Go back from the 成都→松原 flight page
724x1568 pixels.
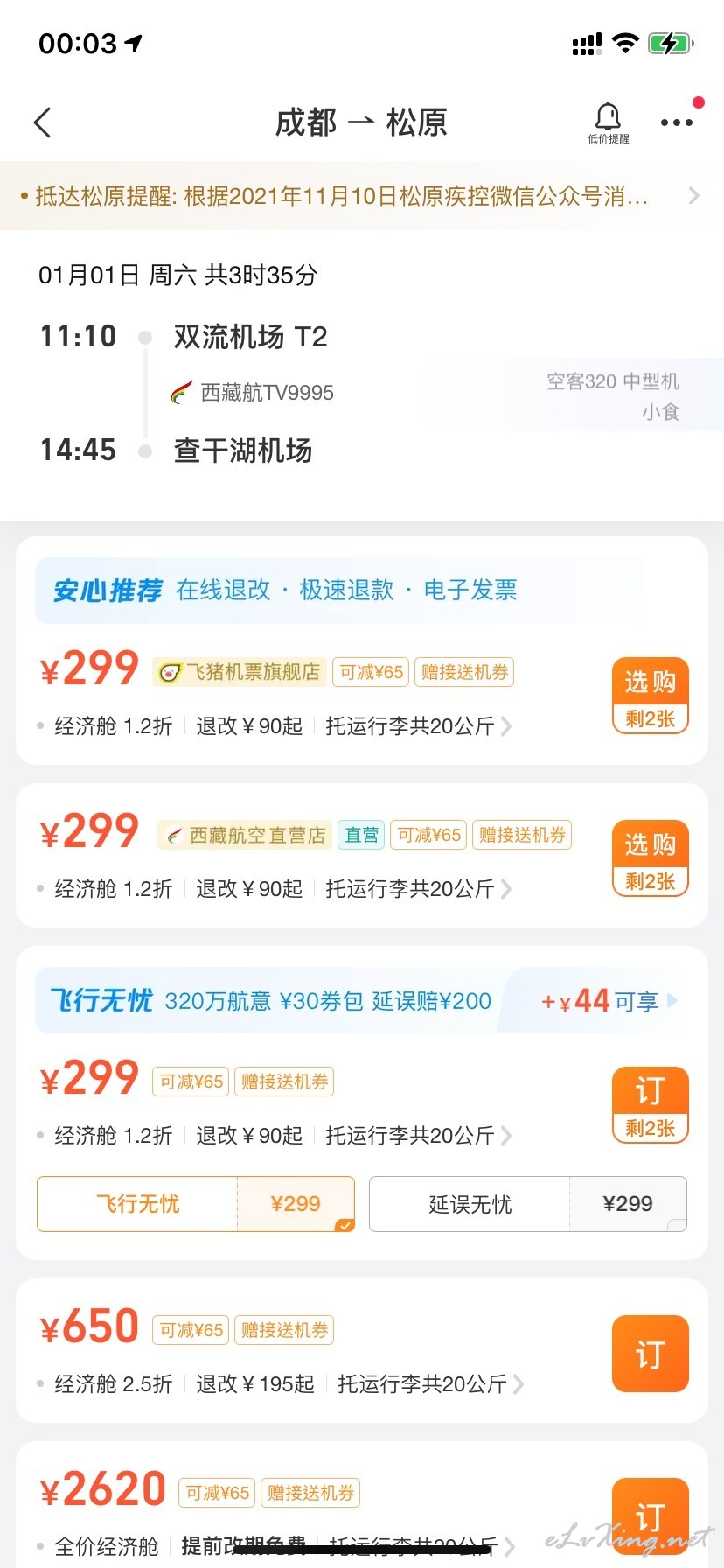pos(43,122)
